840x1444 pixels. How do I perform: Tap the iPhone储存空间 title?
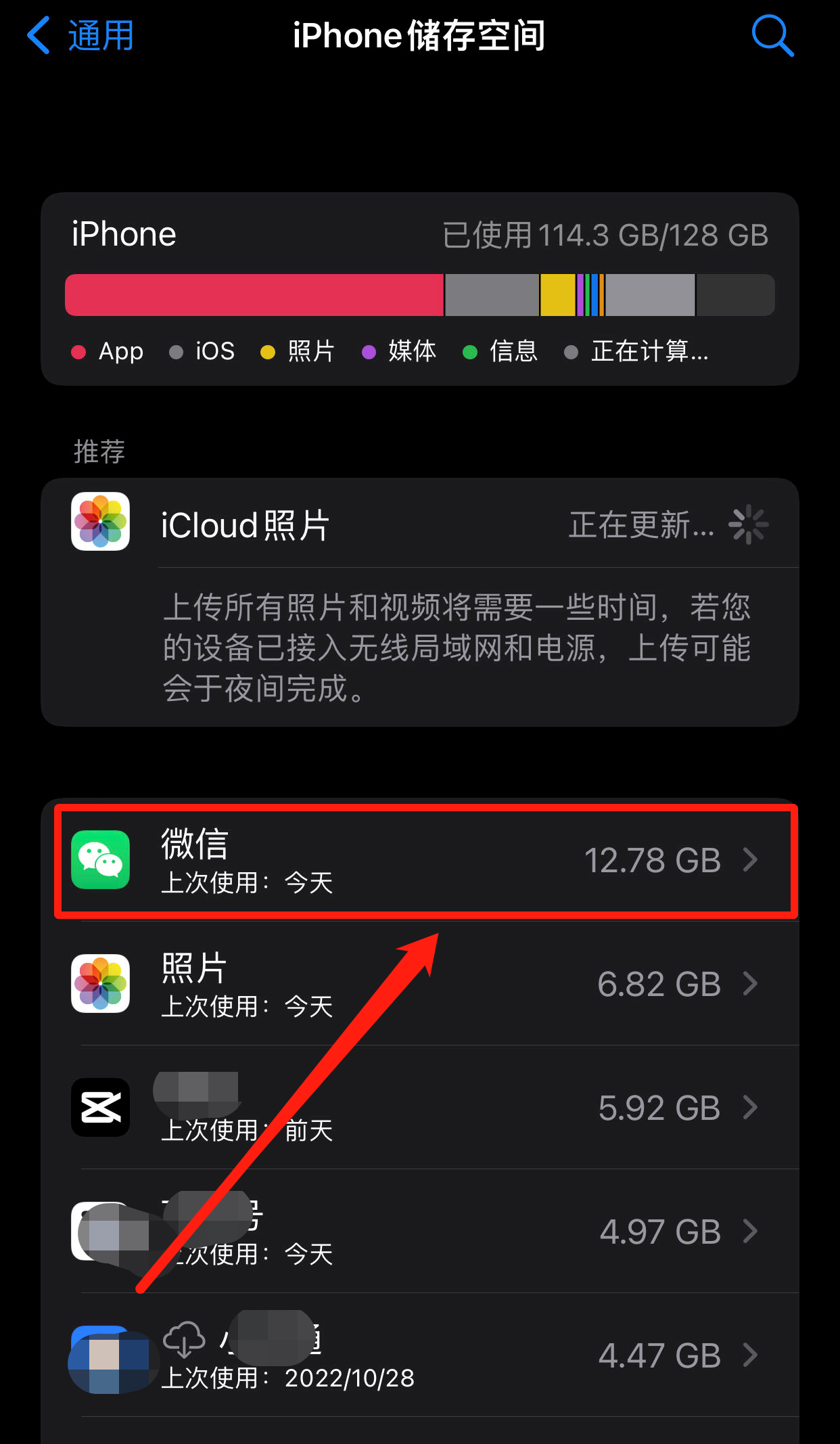click(x=419, y=35)
